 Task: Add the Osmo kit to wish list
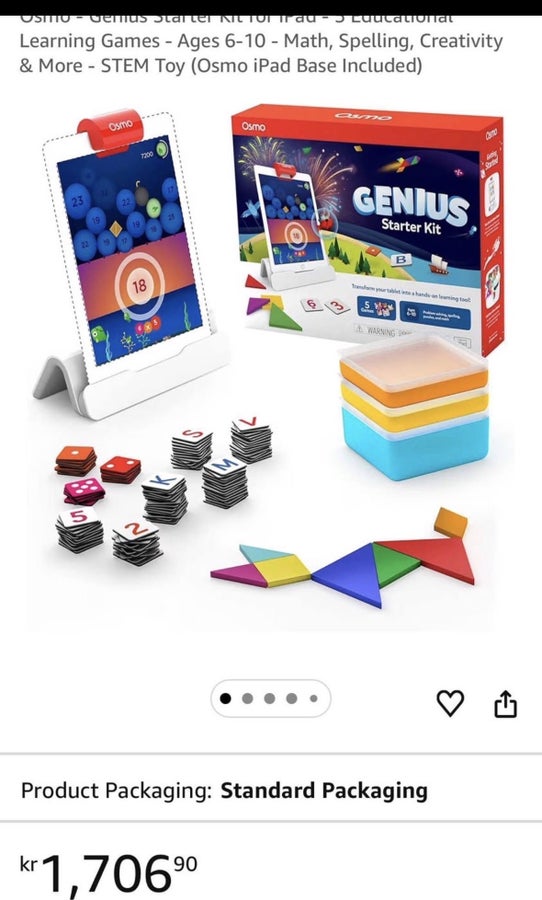tap(450, 703)
